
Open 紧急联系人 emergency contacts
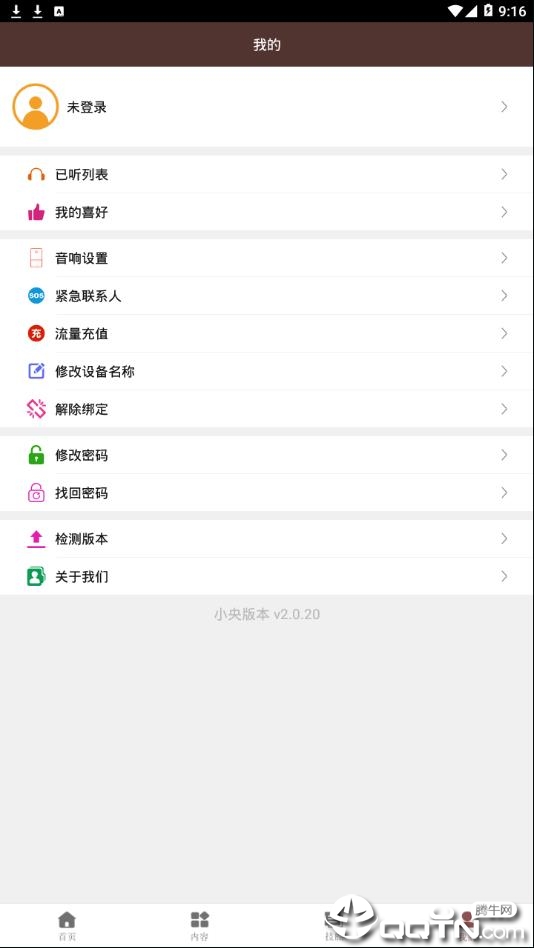point(267,296)
